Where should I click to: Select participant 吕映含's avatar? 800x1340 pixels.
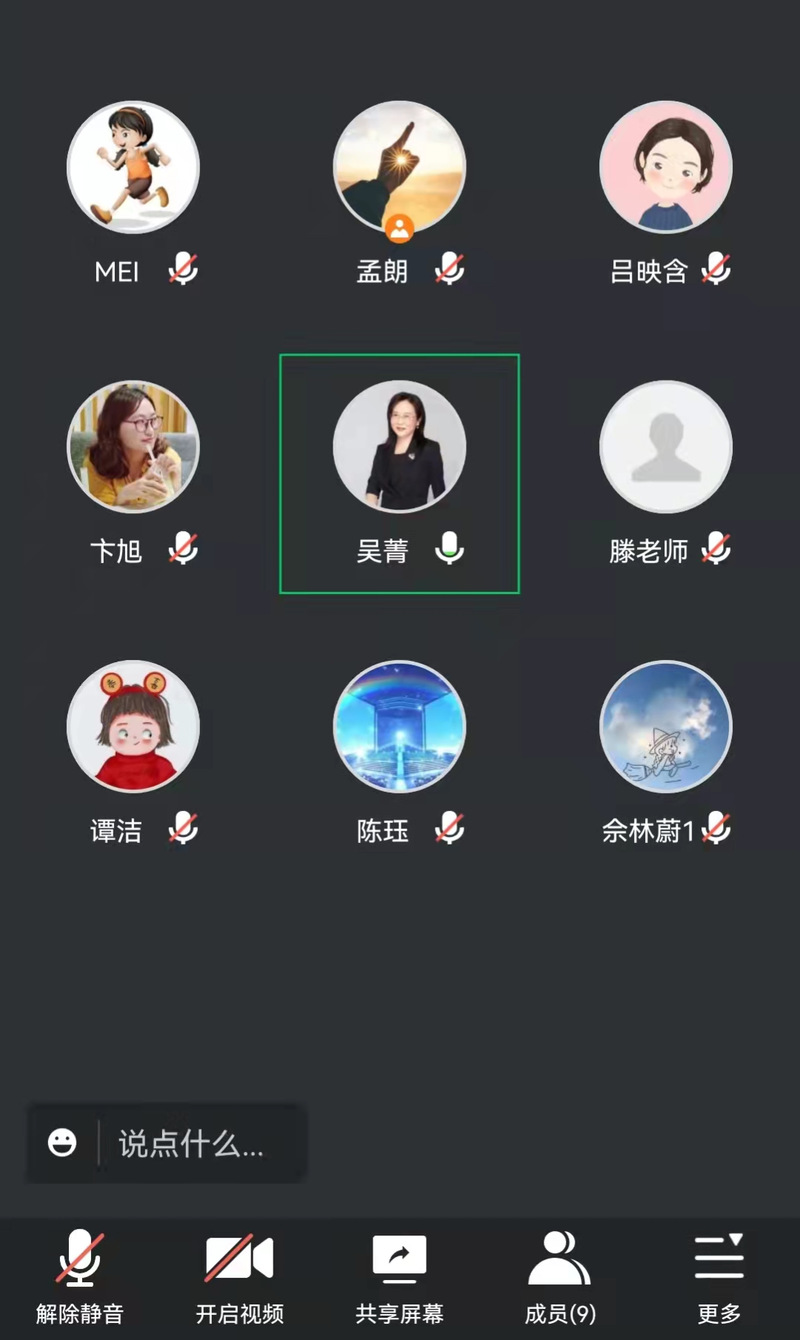666,167
